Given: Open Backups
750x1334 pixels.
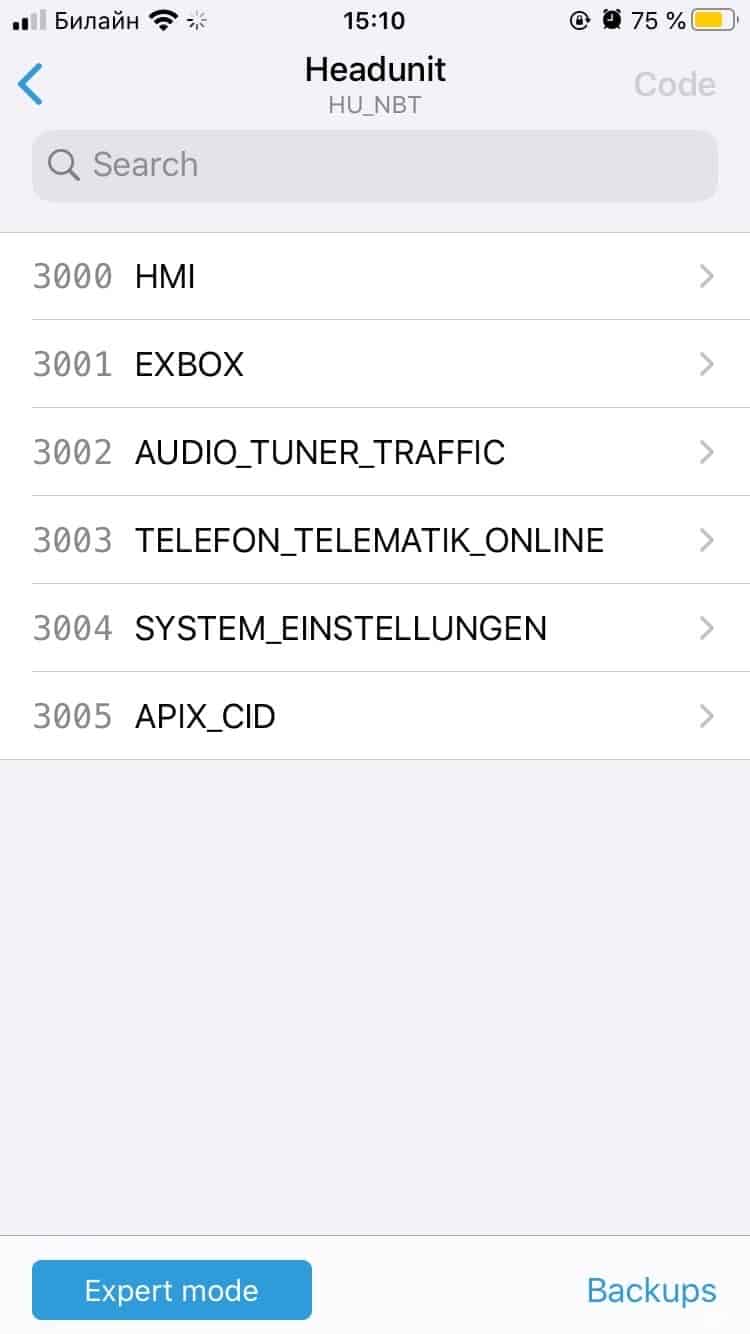Looking at the screenshot, I should tap(652, 1290).
